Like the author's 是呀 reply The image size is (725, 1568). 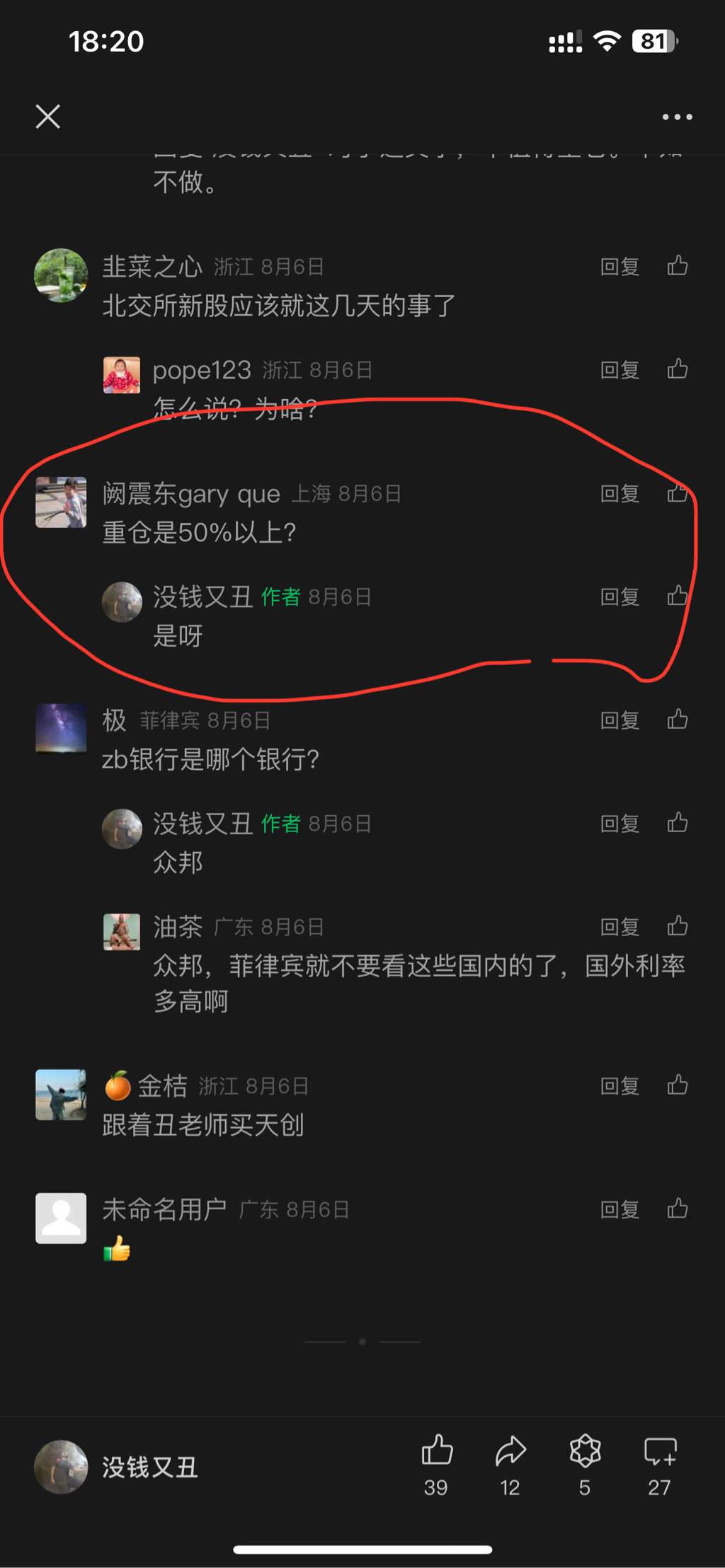[x=678, y=596]
